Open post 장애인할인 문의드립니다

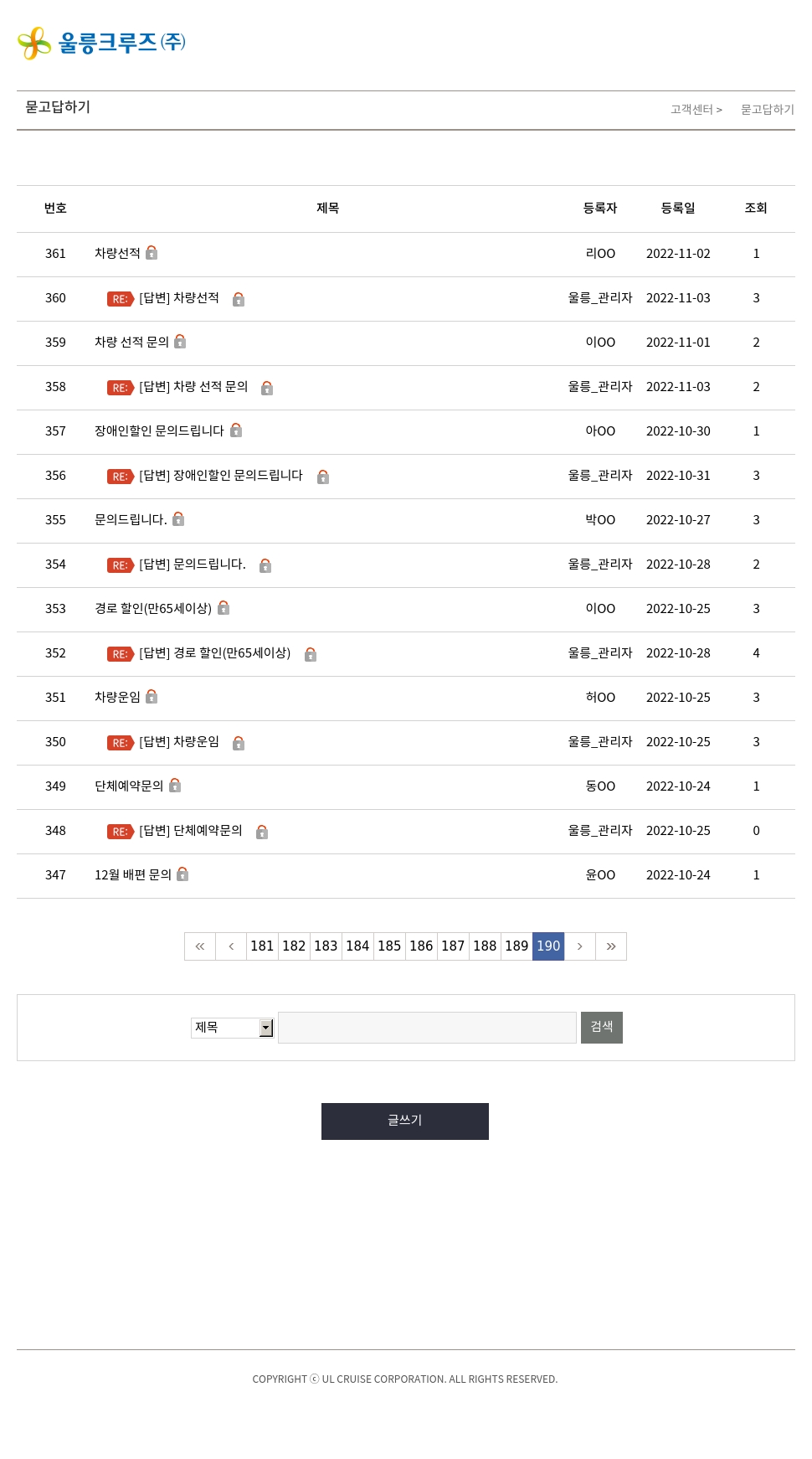(159, 430)
